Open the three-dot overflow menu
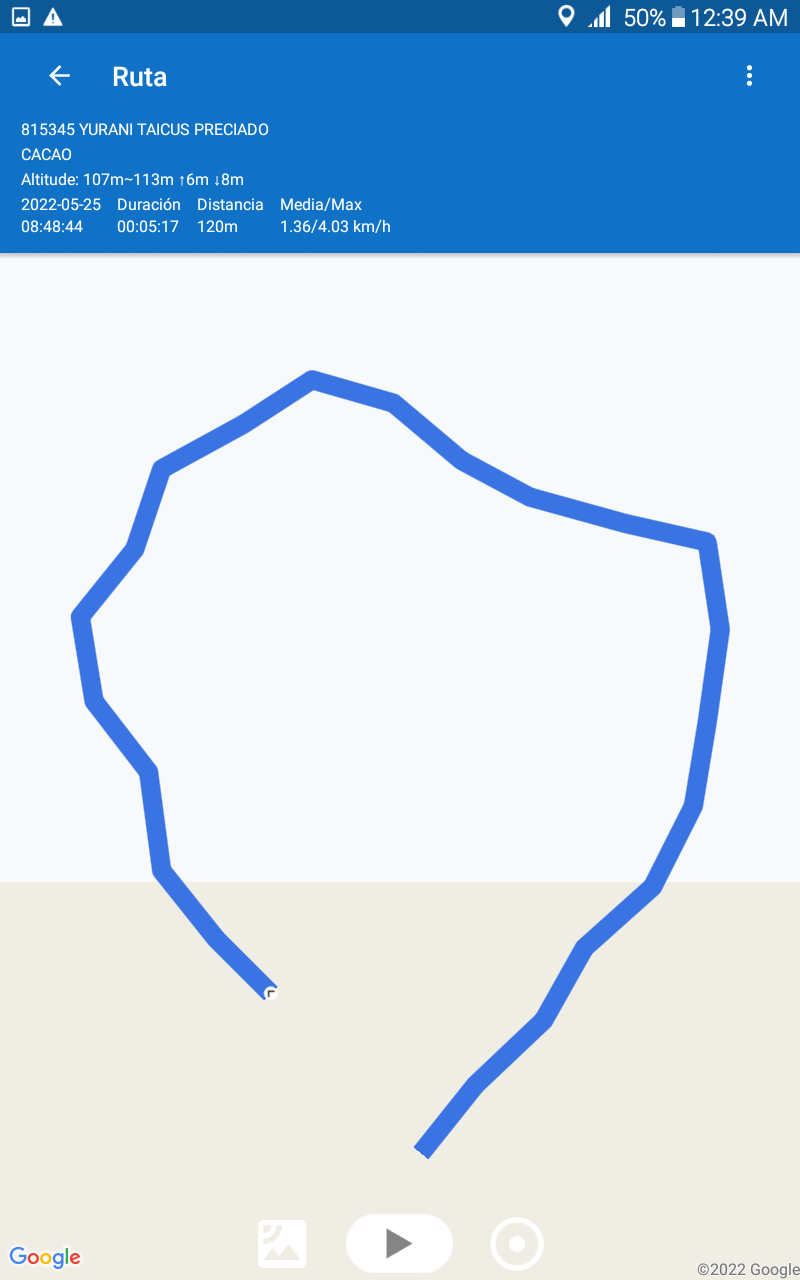Image resolution: width=800 pixels, height=1280 pixels. [x=749, y=76]
